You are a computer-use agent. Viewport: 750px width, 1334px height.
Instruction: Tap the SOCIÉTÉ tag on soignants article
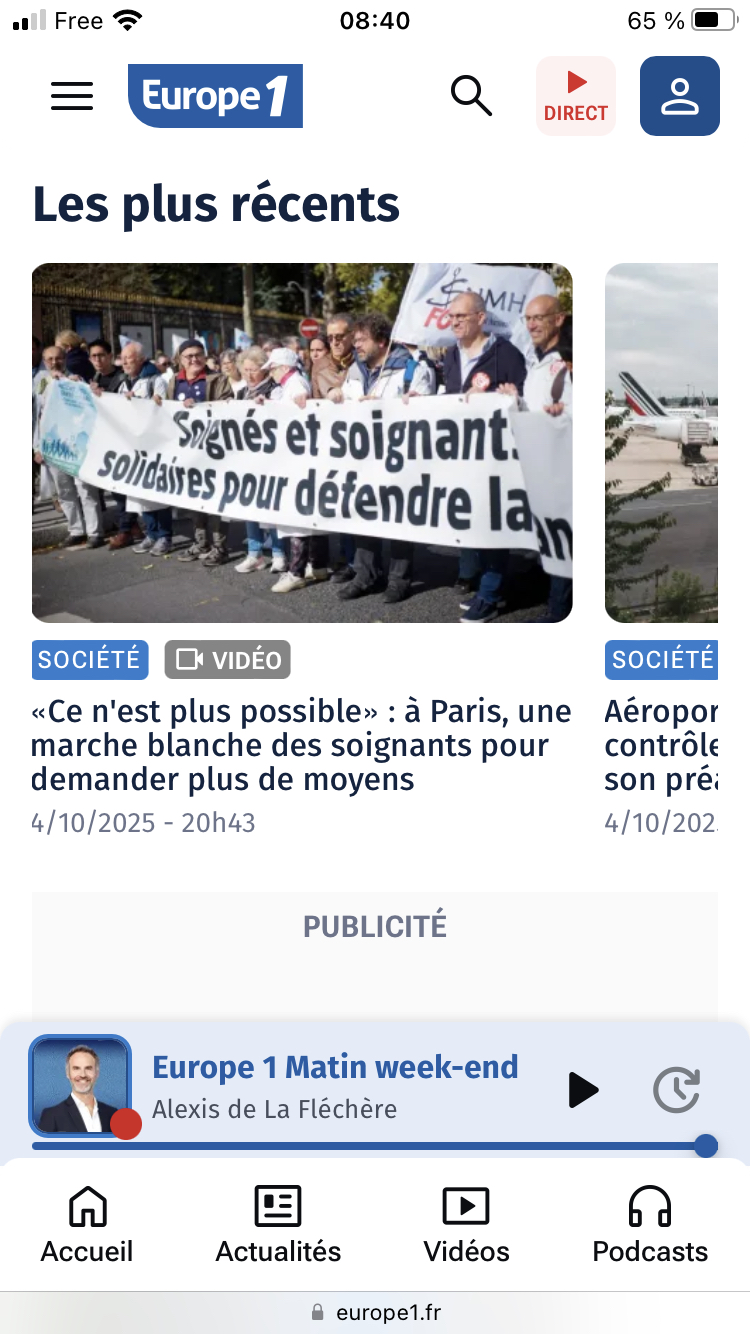pos(90,660)
